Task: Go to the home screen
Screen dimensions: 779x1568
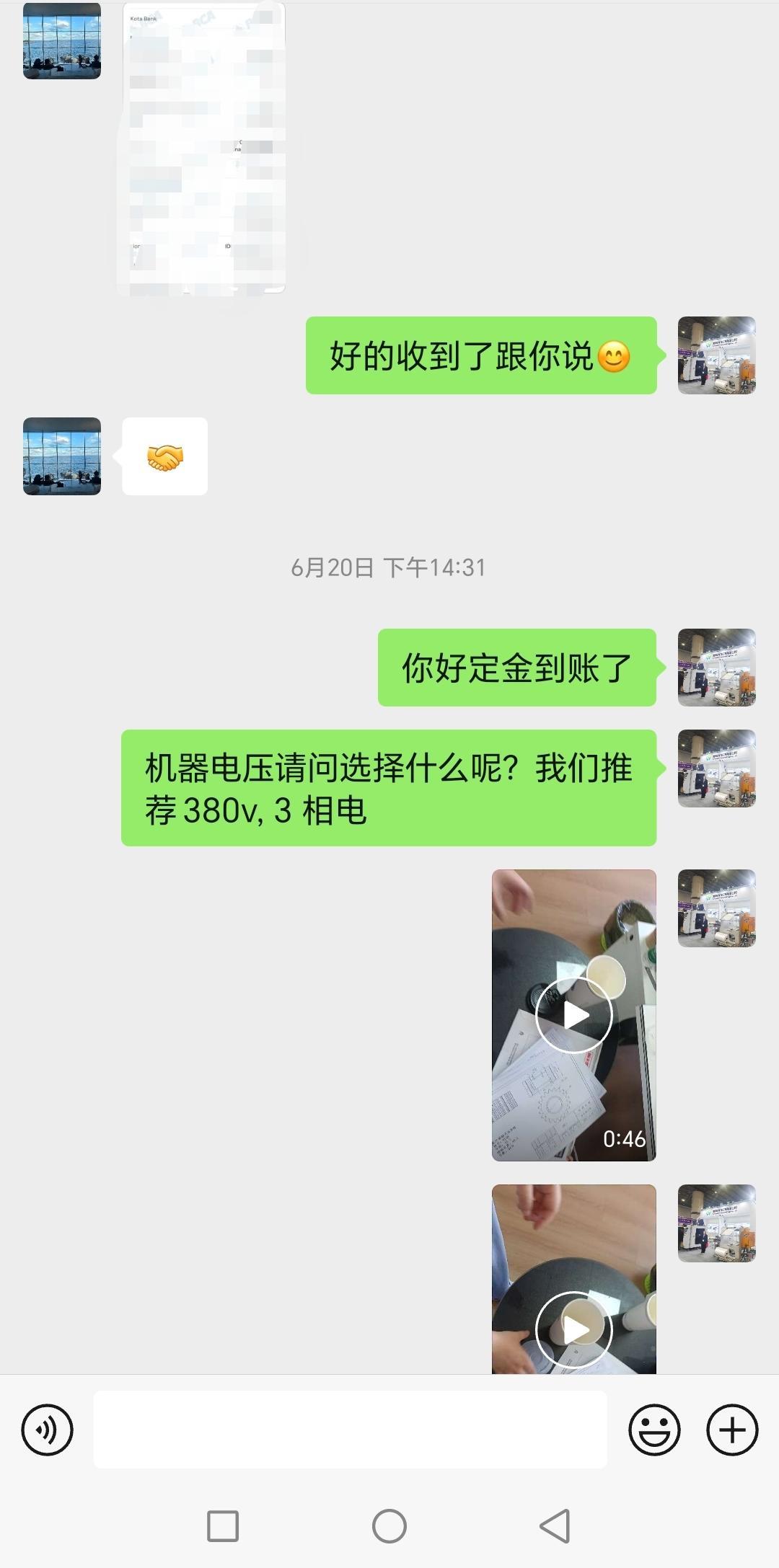Action: [389, 1525]
